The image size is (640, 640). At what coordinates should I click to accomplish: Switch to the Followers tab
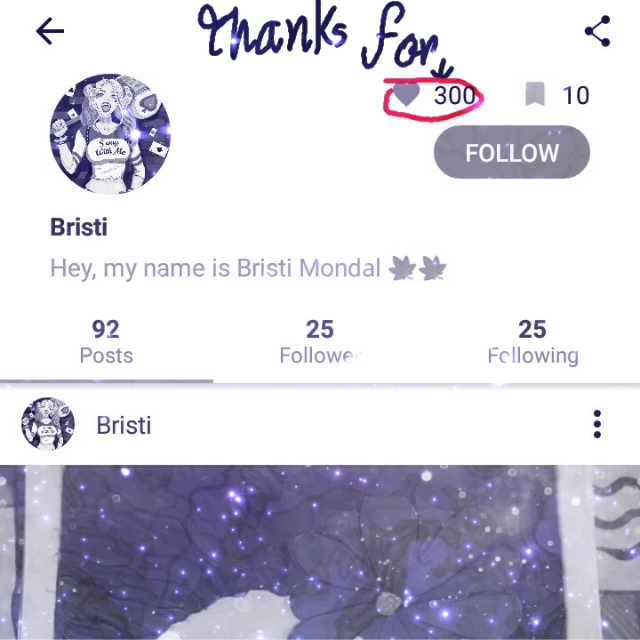click(320, 341)
